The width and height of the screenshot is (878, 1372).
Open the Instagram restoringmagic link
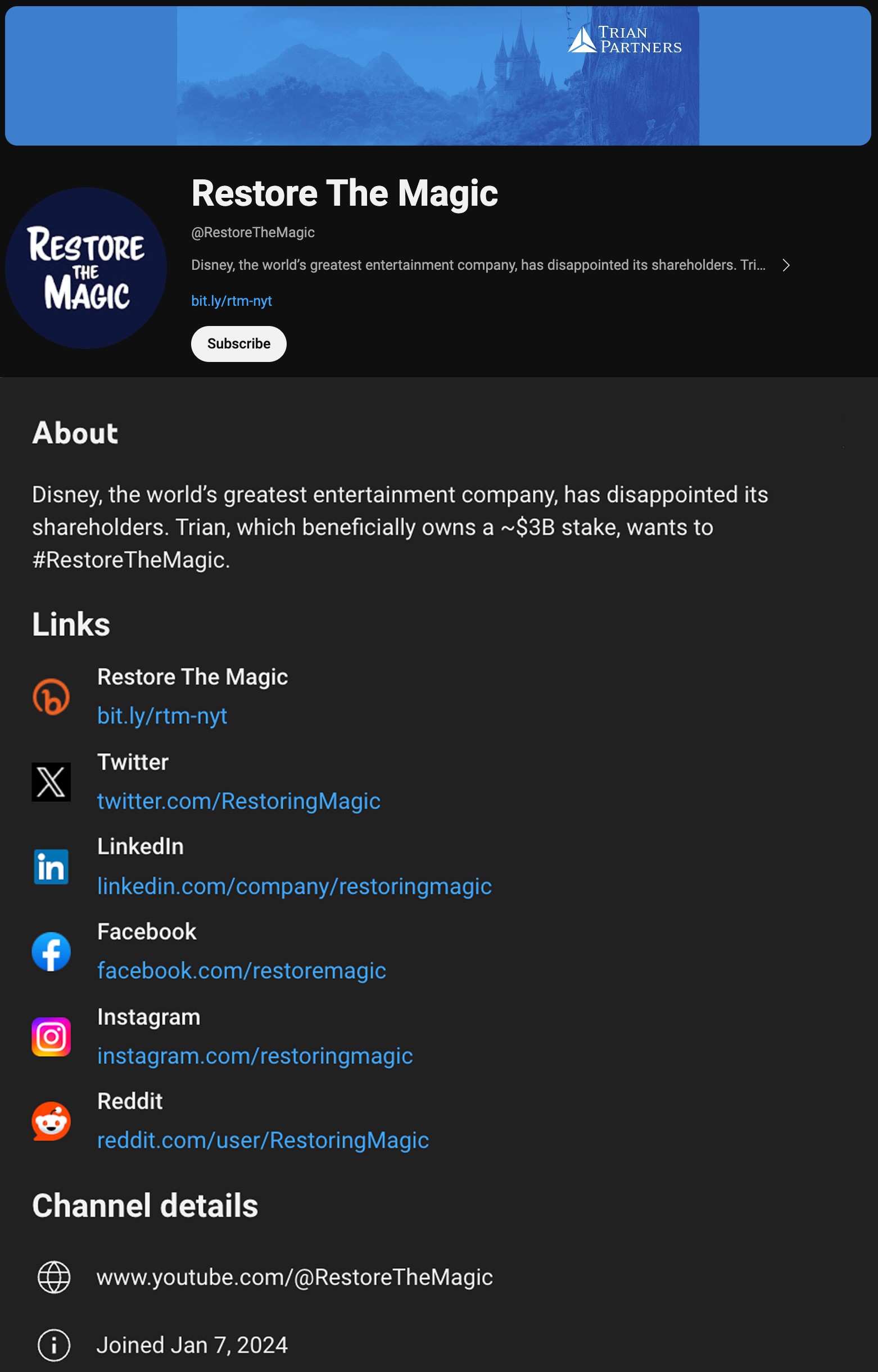(255, 1056)
